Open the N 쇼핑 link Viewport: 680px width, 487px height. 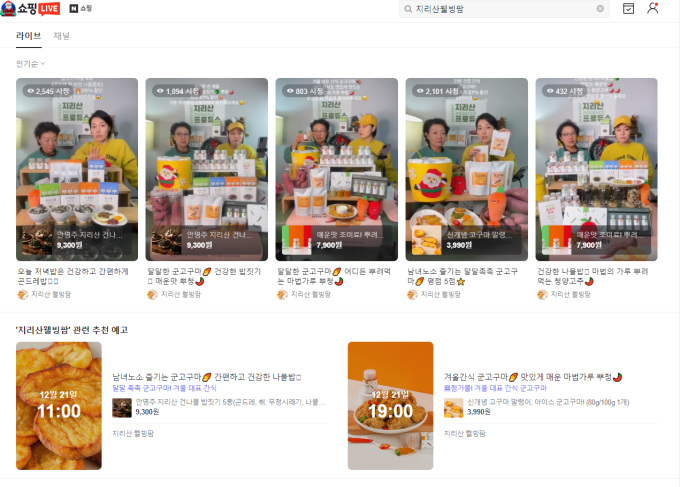pyautogui.click(x=81, y=8)
